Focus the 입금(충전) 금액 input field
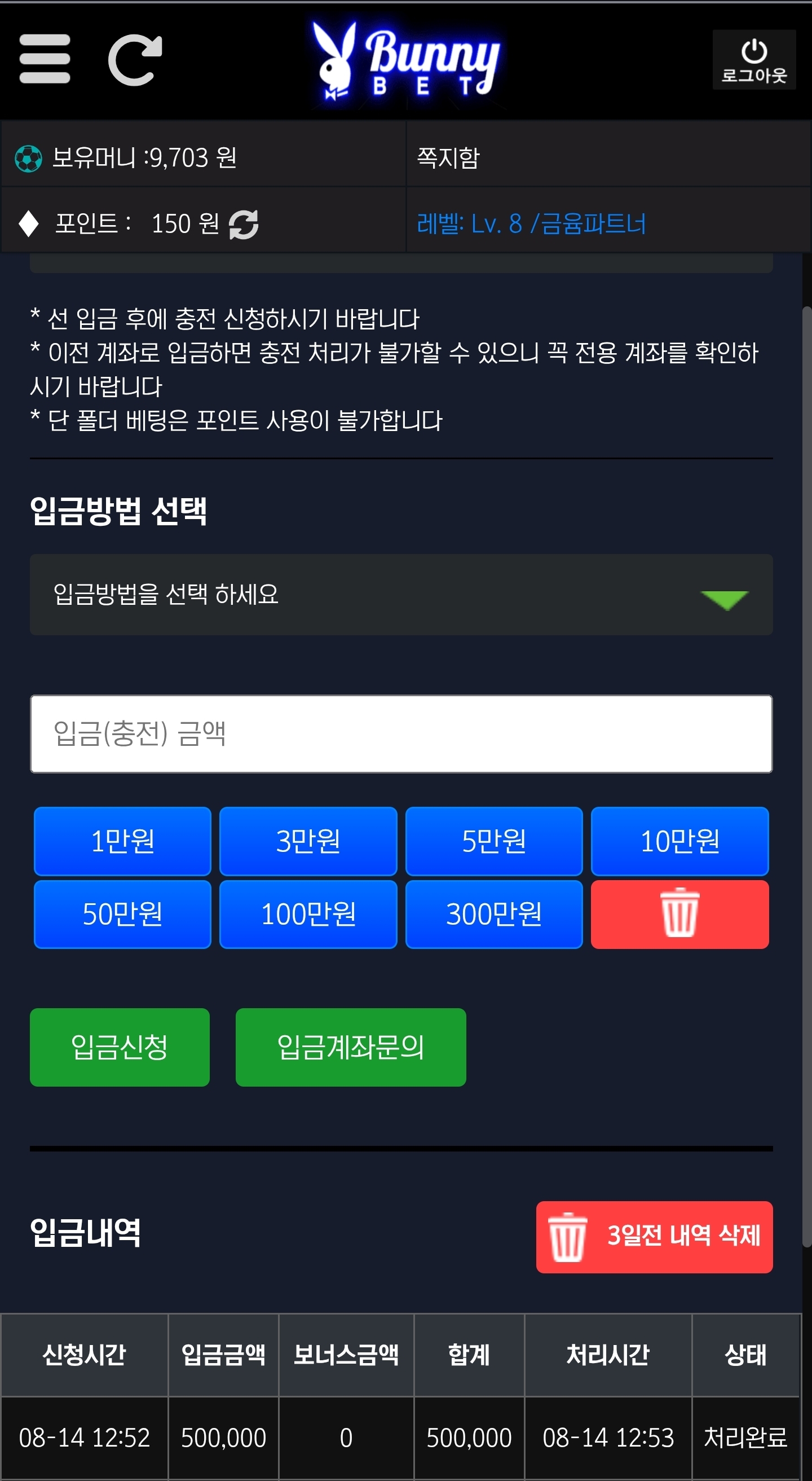Image resolution: width=812 pixels, height=1481 pixels. 401,733
